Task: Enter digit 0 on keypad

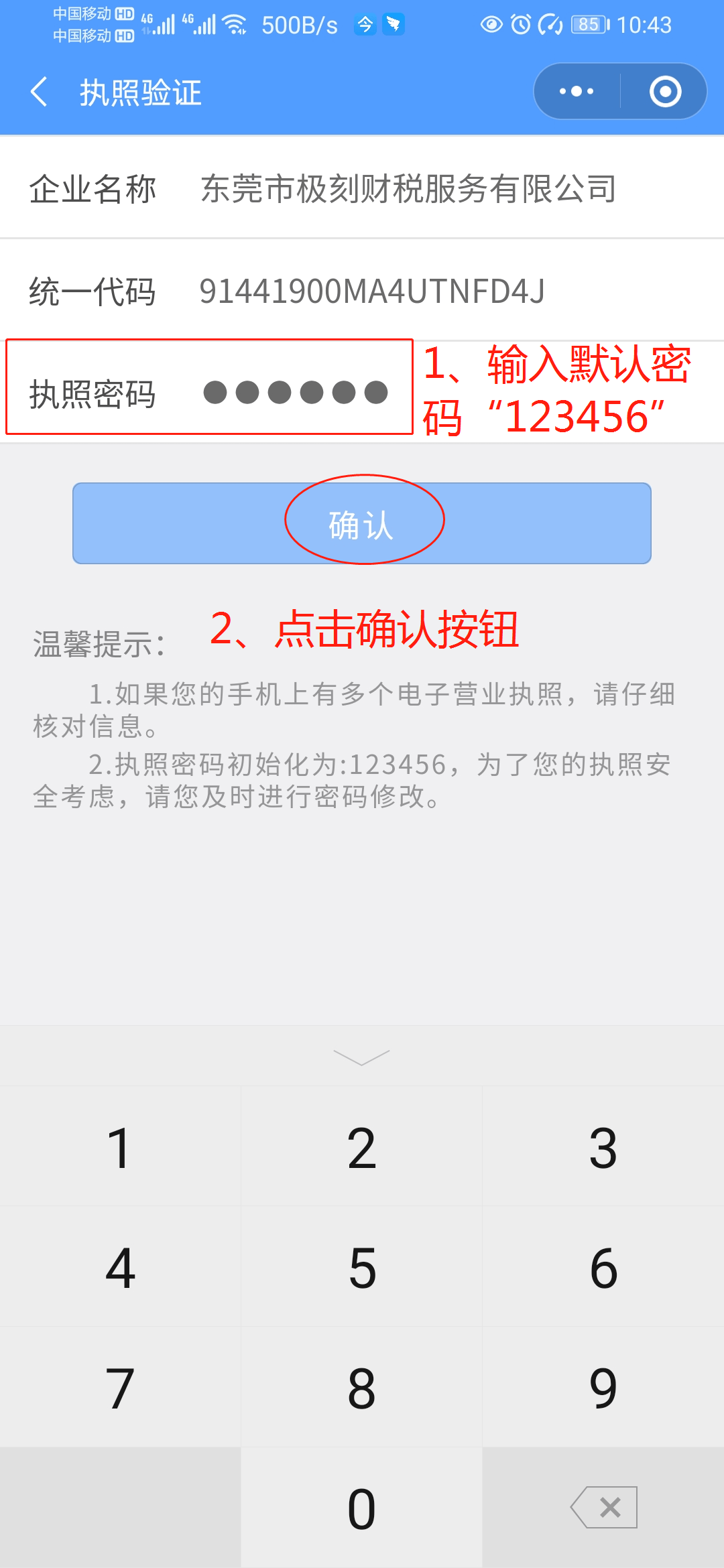Action: [361, 1508]
